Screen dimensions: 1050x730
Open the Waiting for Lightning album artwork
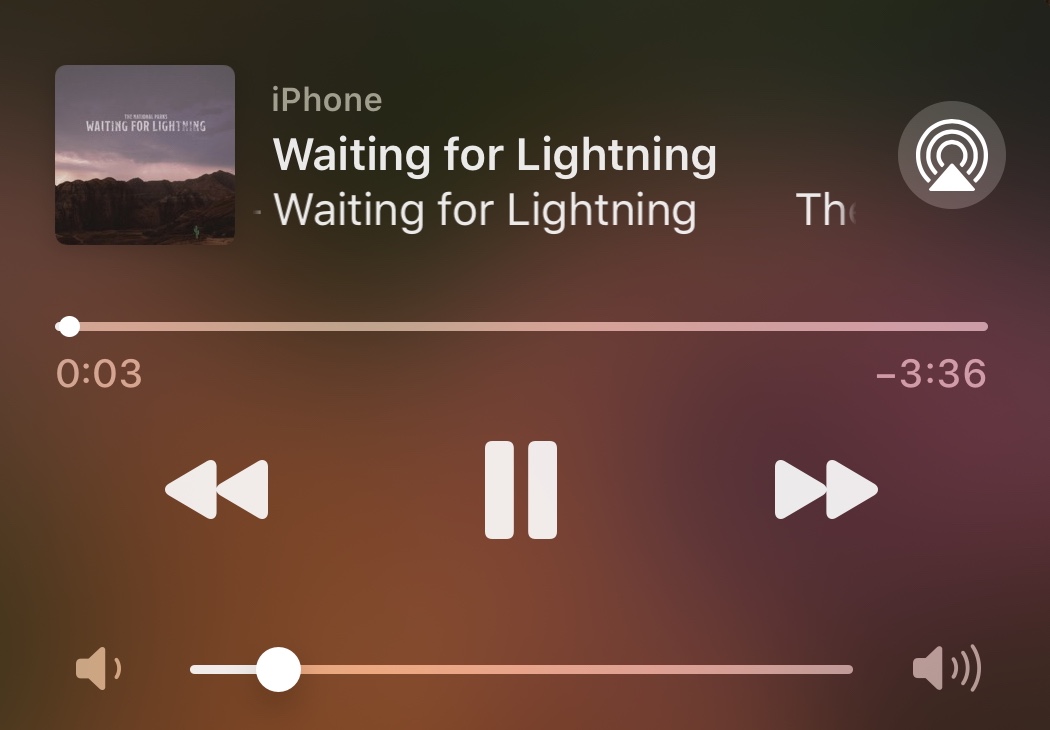(x=145, y=155)
